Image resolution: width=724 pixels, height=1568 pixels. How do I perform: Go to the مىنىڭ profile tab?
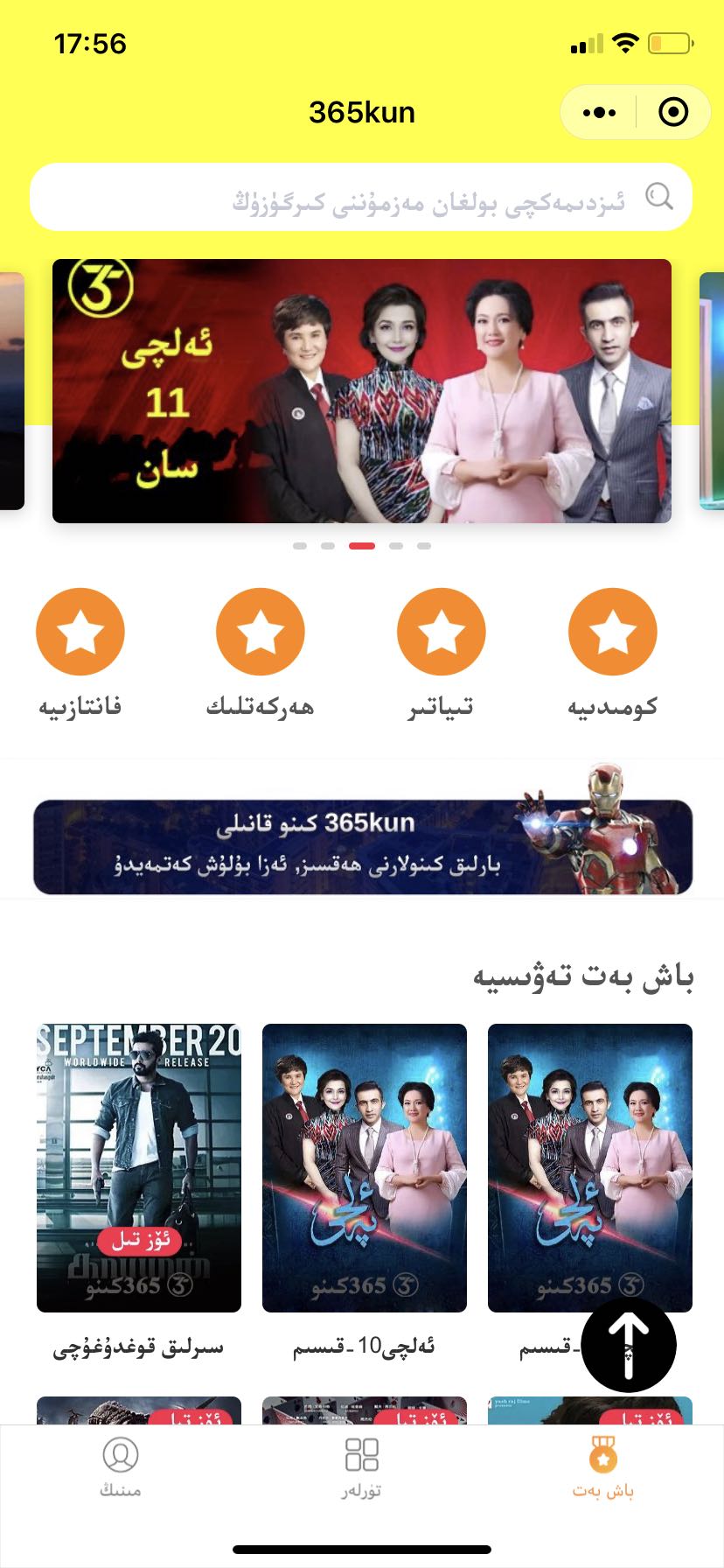point(121,1467)
